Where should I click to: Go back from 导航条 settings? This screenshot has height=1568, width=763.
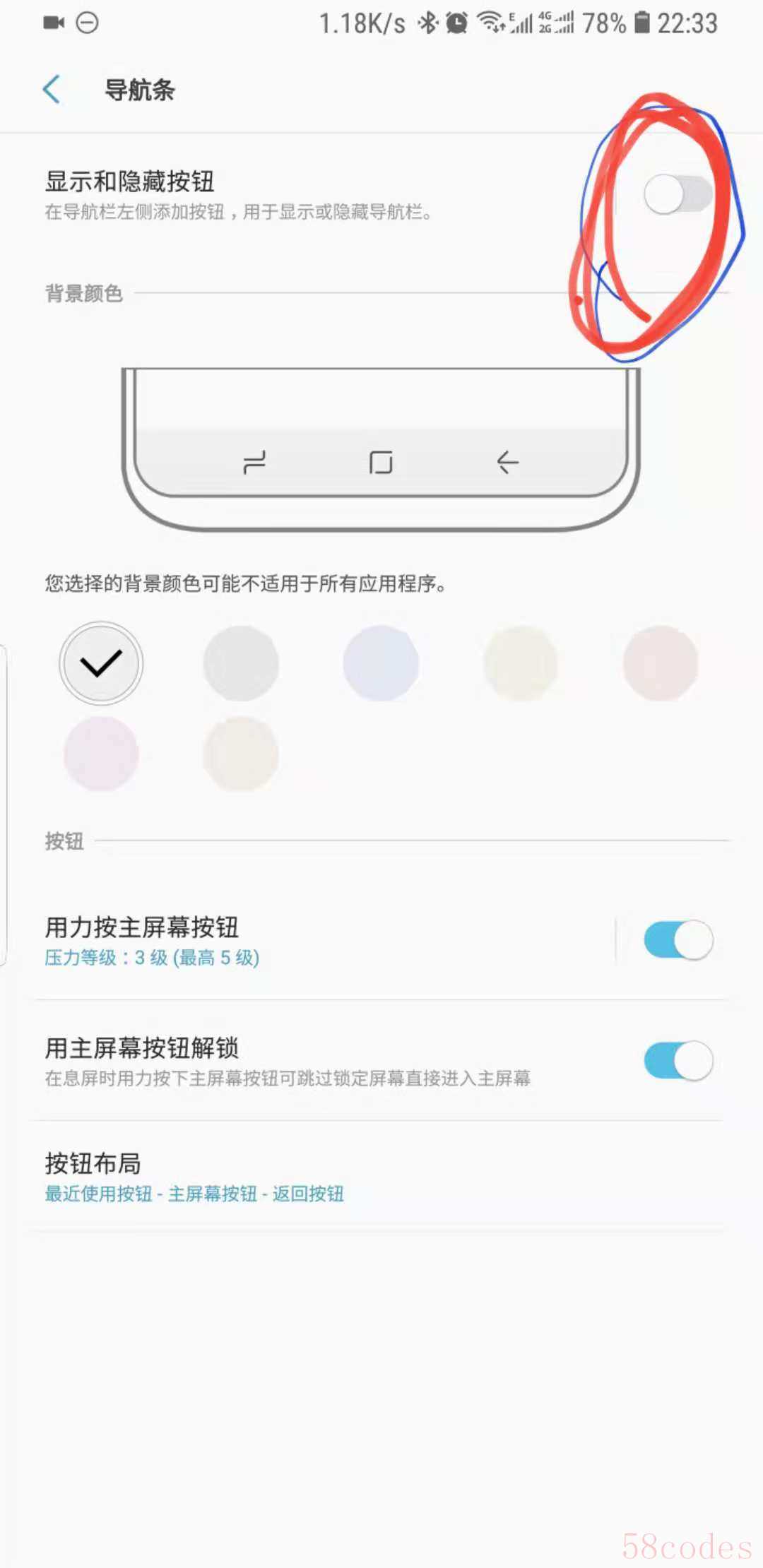click(52, 90)
